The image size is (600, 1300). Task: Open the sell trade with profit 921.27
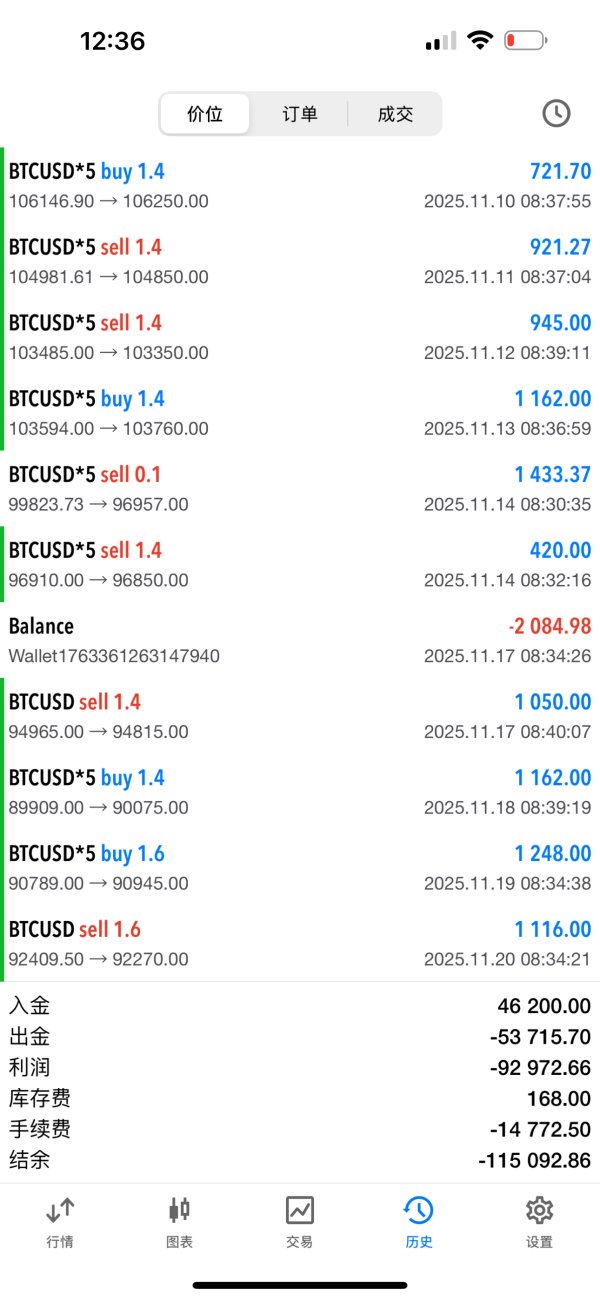point(300,262)
